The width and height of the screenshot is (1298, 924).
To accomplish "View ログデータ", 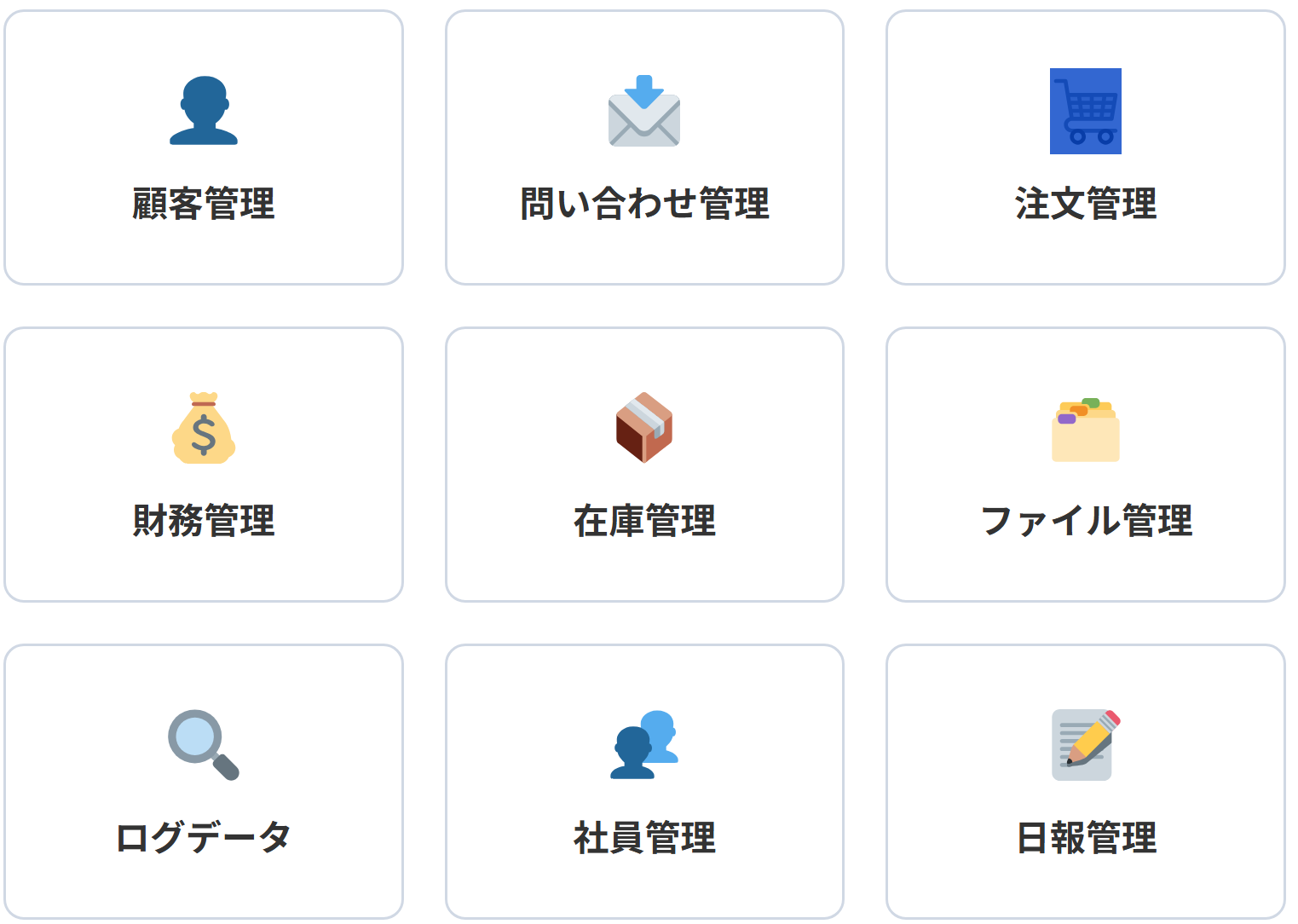I will 204,782.
